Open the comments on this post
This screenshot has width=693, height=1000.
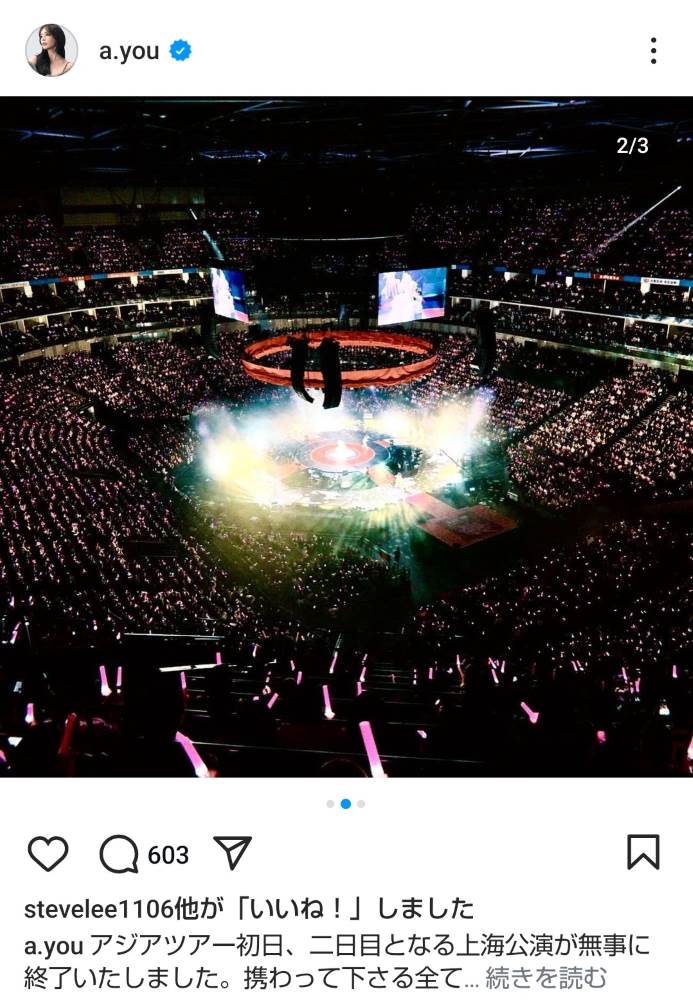(x=119, y=854)
